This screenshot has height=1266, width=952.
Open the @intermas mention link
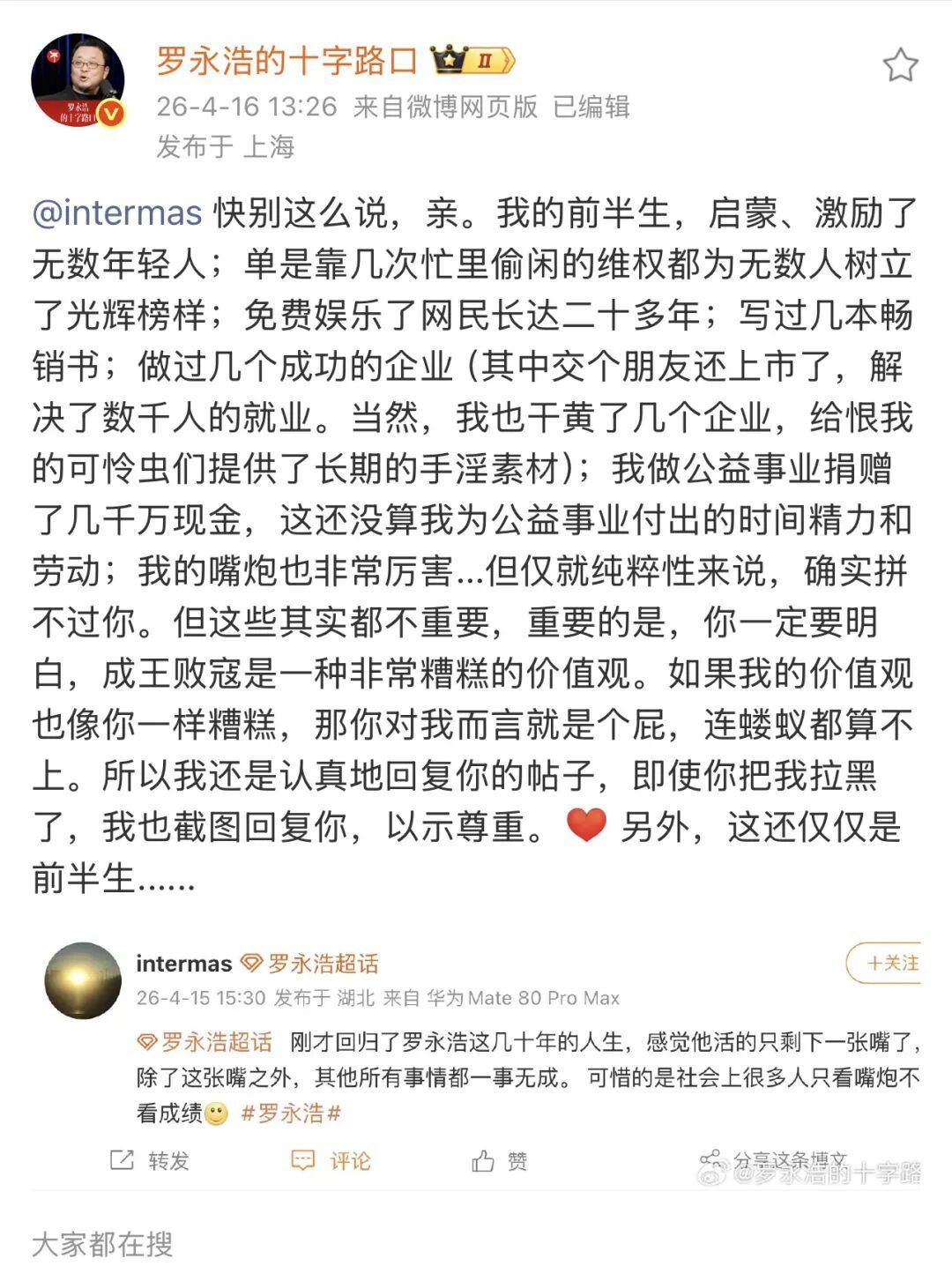(x=117, y=212)
